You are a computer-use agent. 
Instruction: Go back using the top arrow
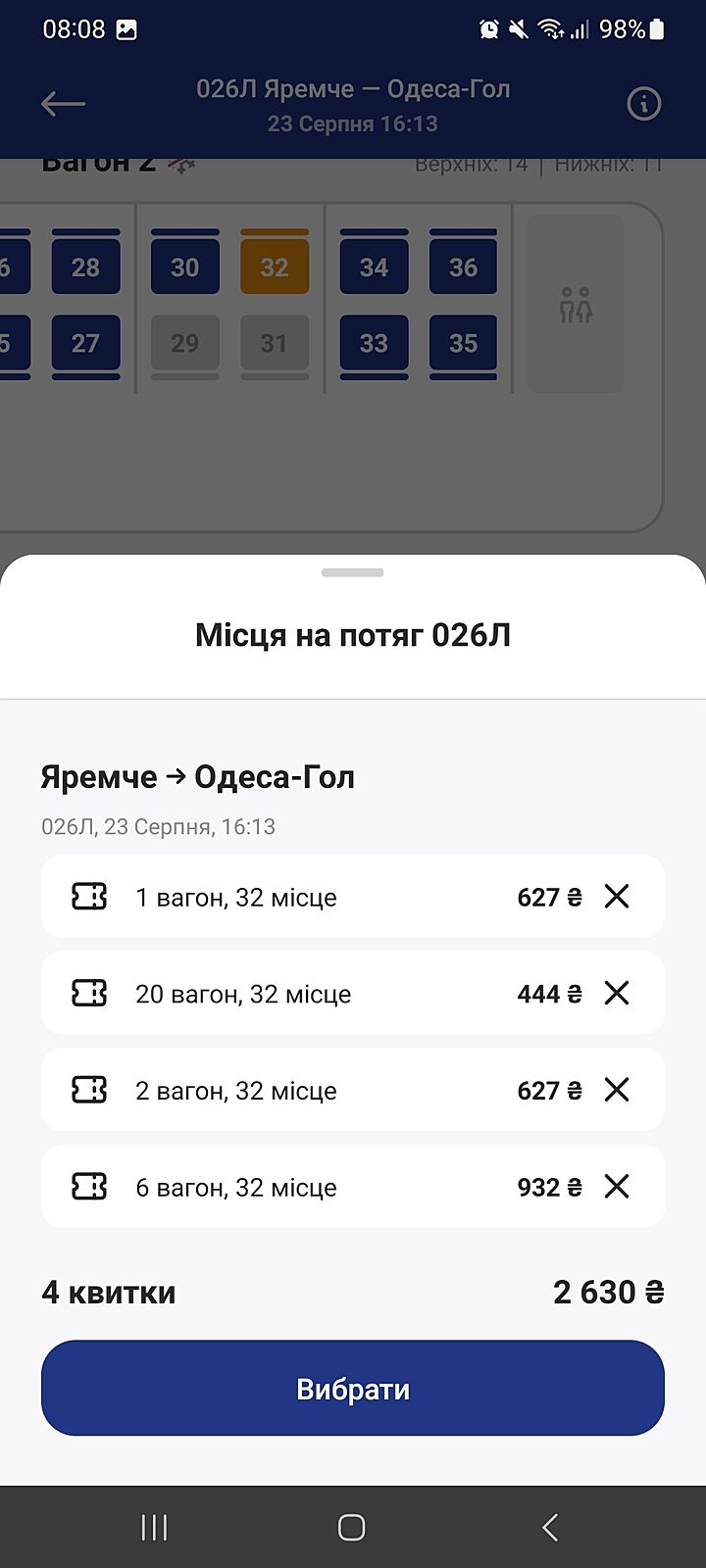click(x=64, y=104)
